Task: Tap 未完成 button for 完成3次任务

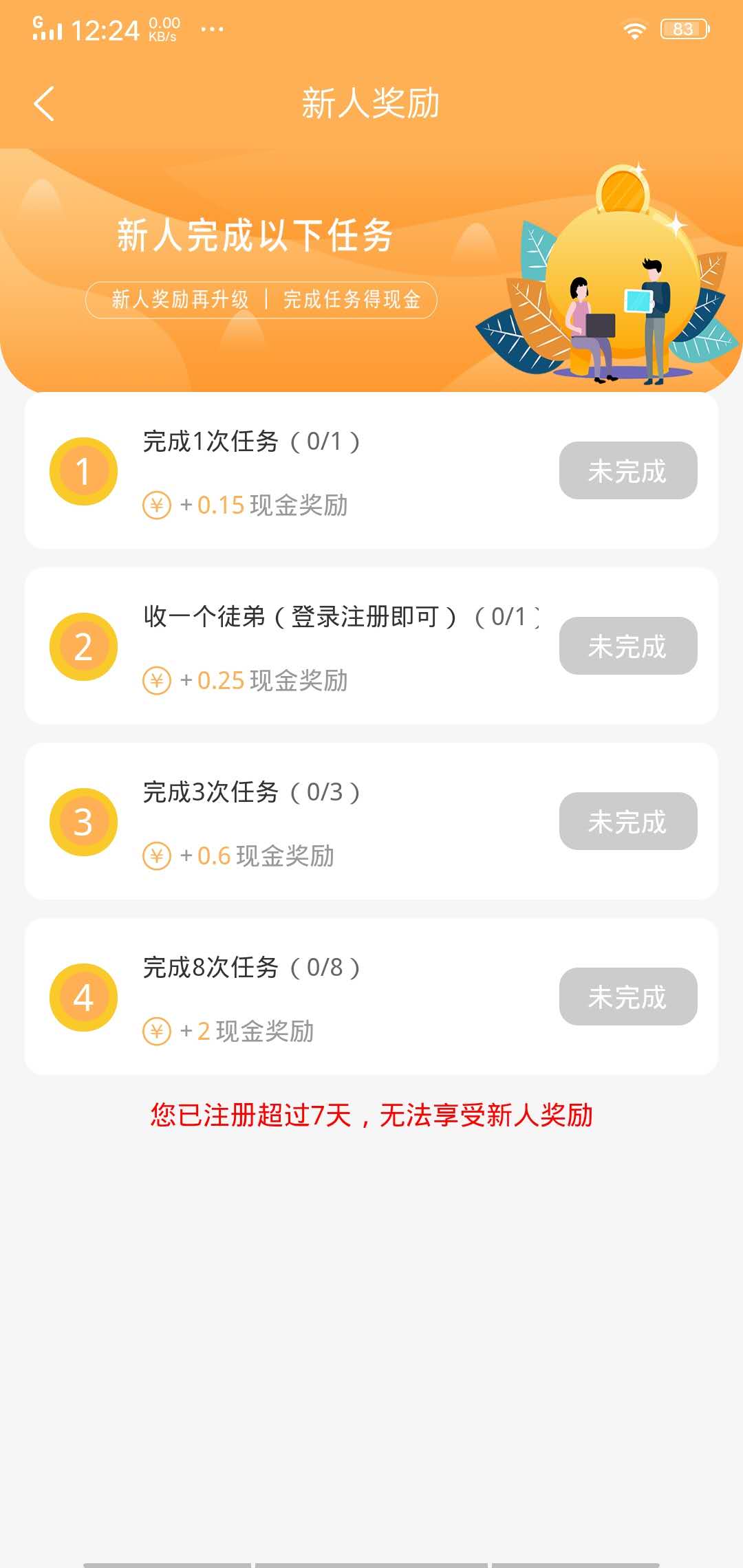Action: [x=628, y=821]
